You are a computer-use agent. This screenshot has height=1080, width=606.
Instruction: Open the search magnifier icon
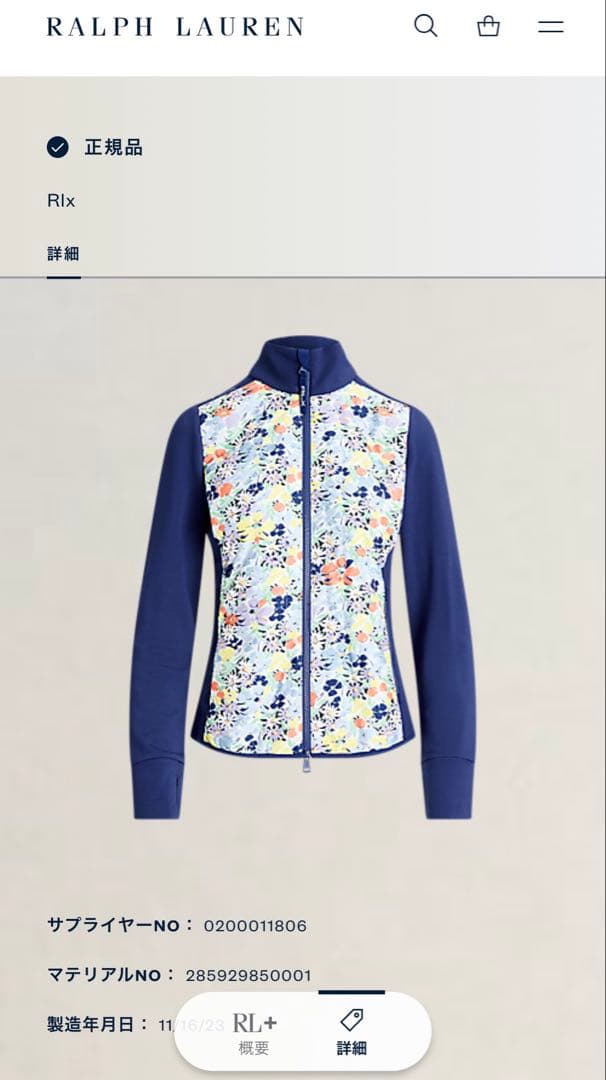point(426,26)
